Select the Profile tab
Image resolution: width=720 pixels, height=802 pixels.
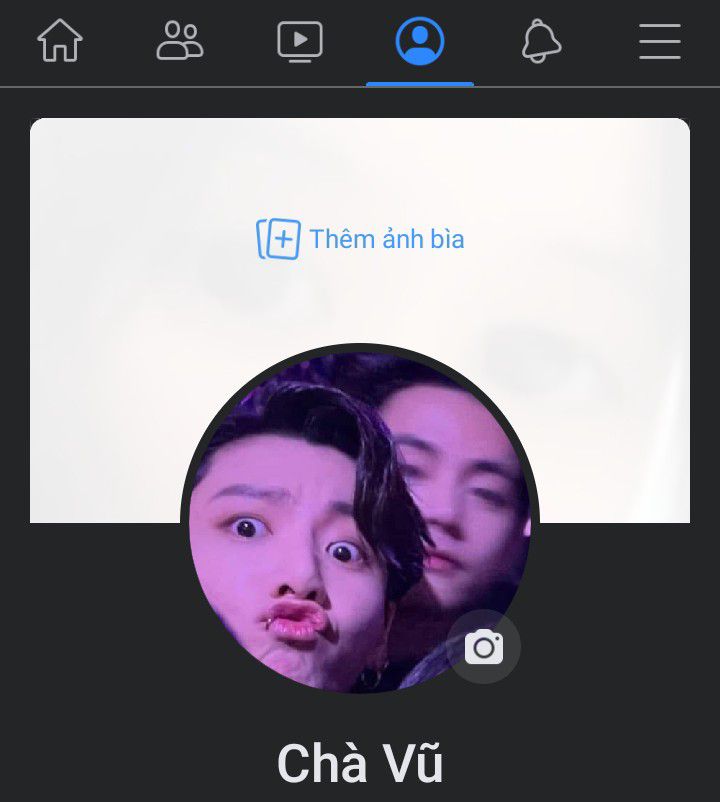point(419,42)
